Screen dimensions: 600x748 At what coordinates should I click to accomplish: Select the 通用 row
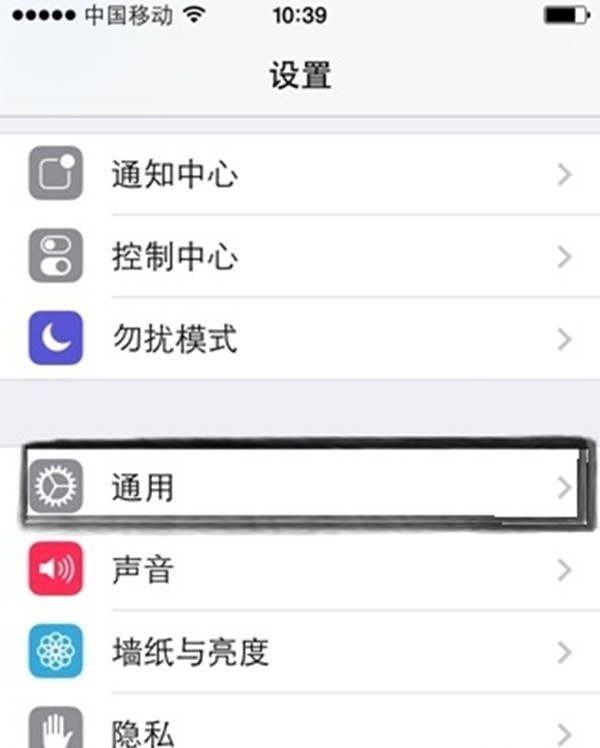point(300,487)
